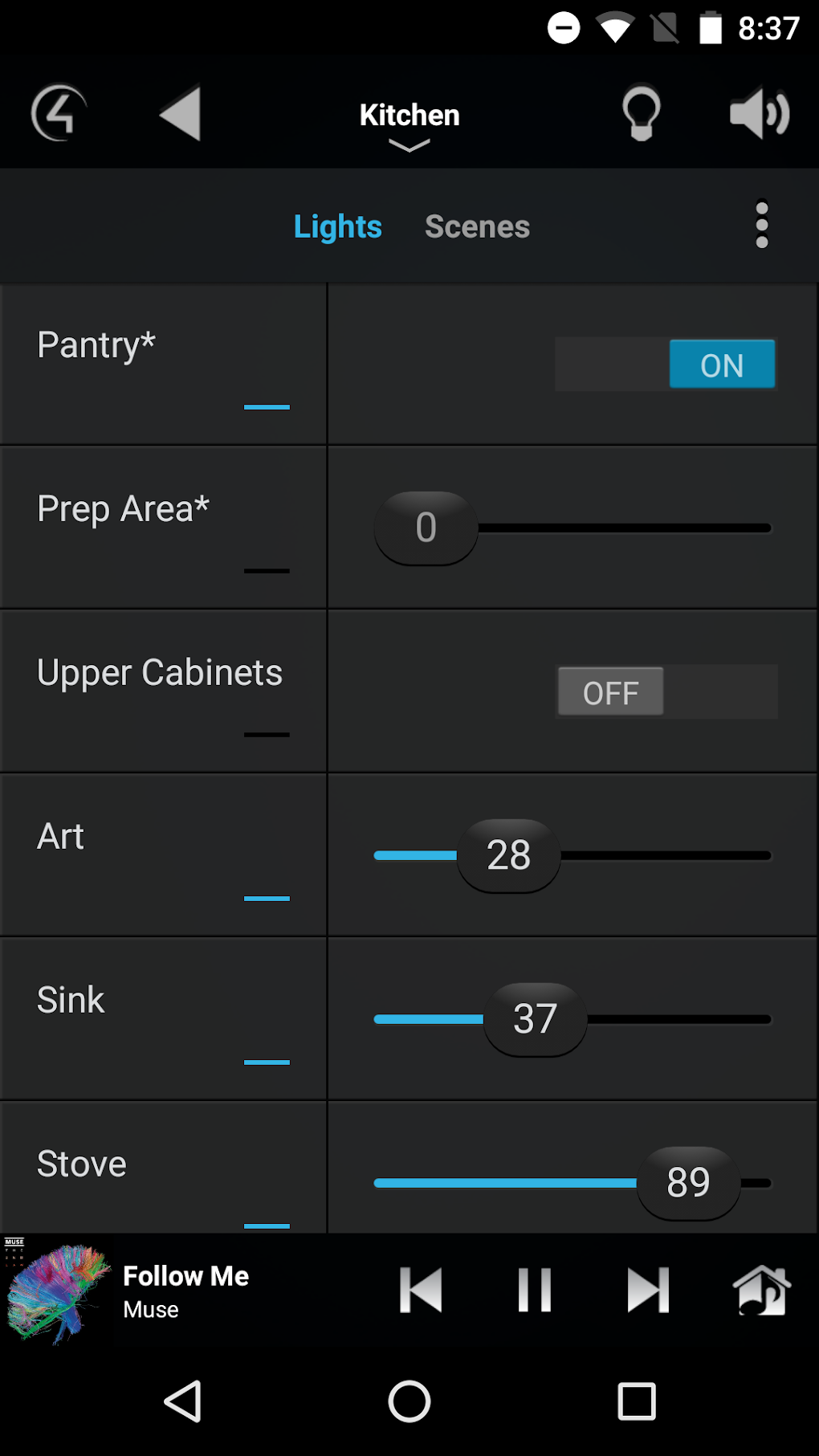
Task: Switch to the Scenes tab
Action: (477, 226)
